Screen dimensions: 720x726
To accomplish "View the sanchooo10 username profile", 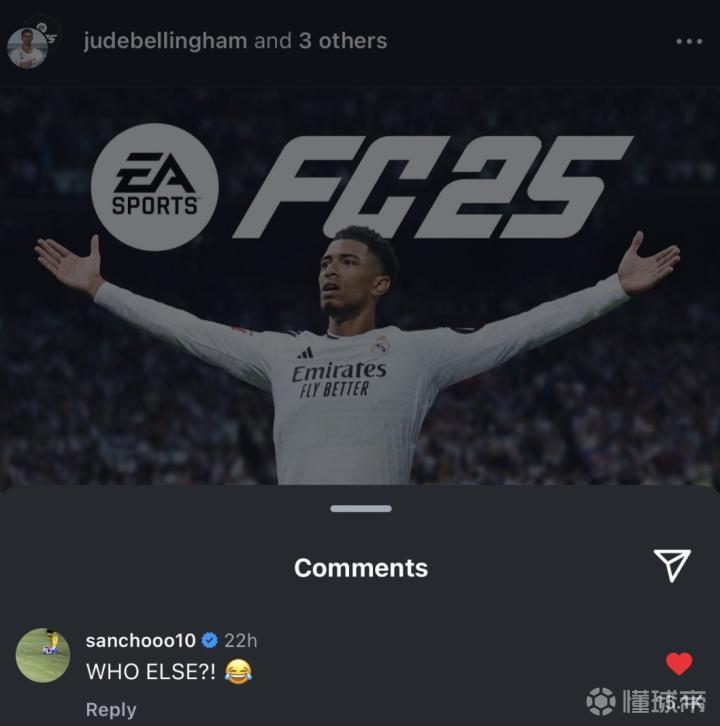I will point(140,640).
